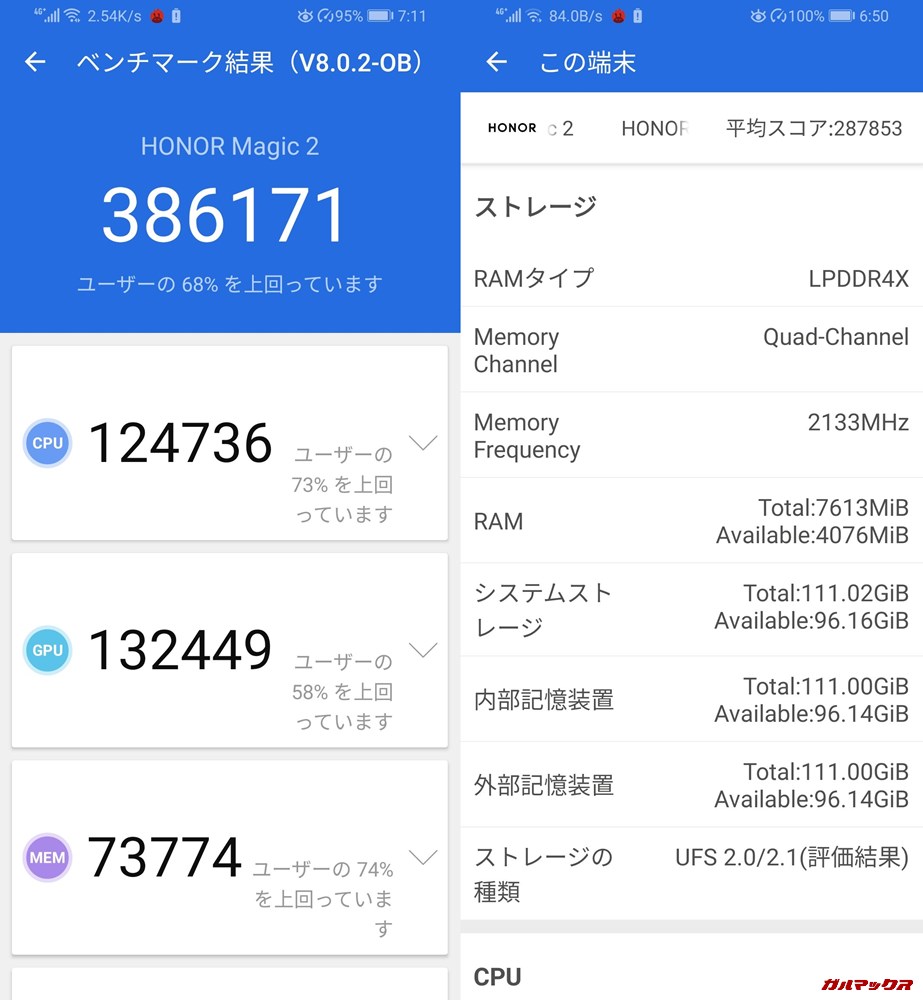Tap the back arrow on the device info screen
The width and height of the screenshot is (923, 1000).
coord(496,62)
